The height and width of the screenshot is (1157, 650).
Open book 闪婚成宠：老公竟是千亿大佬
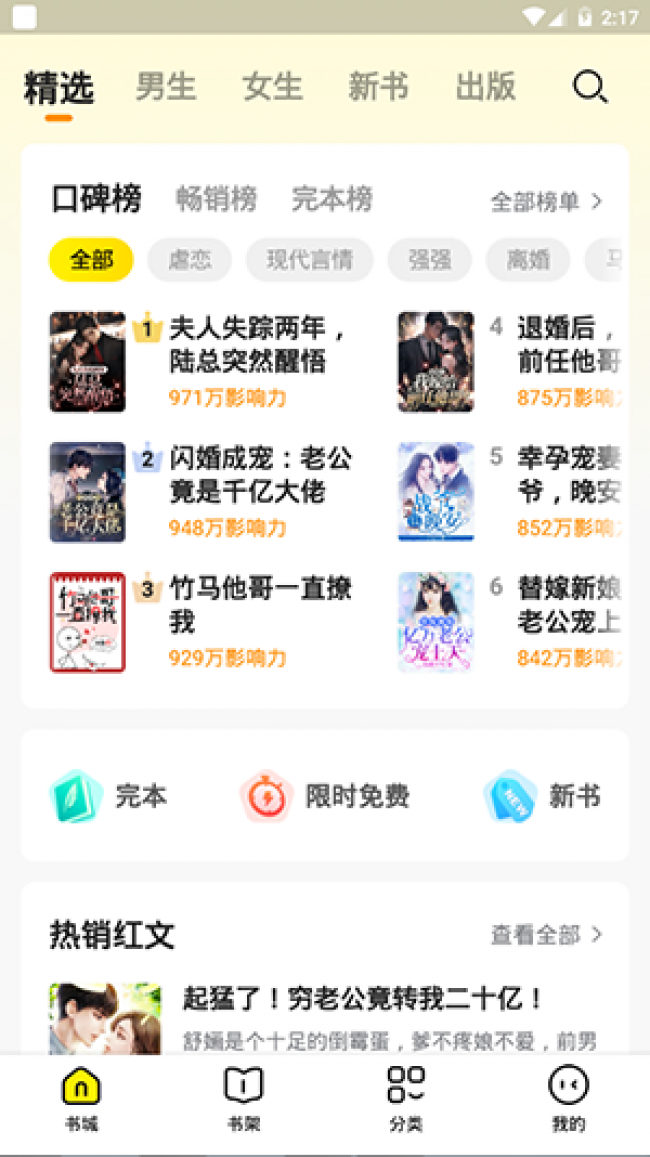260,475
